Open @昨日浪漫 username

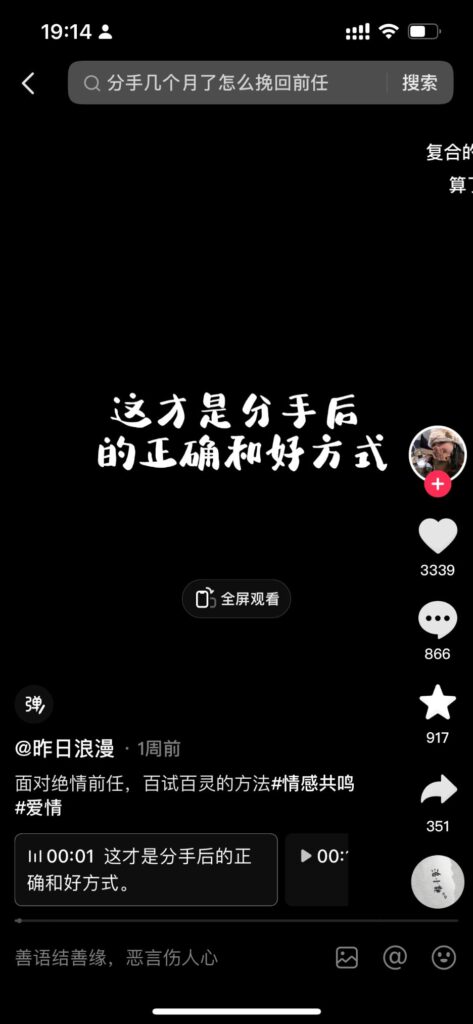(65, 748)
